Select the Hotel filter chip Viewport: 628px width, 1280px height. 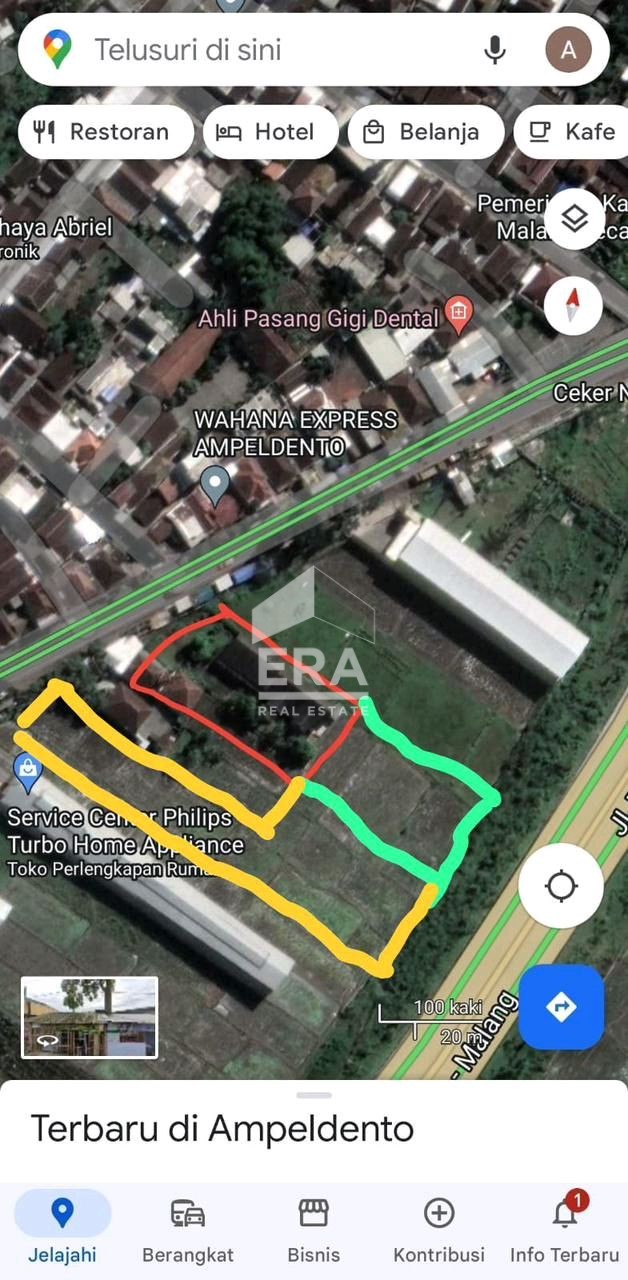270,132
